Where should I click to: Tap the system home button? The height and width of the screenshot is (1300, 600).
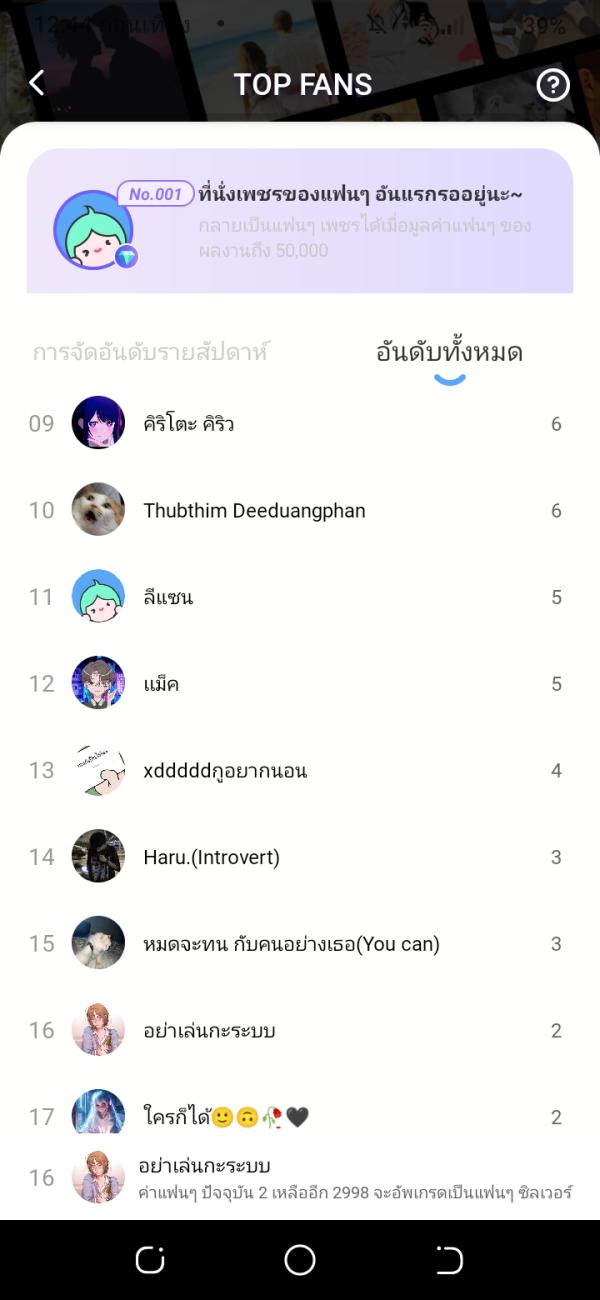point(300,1259)
